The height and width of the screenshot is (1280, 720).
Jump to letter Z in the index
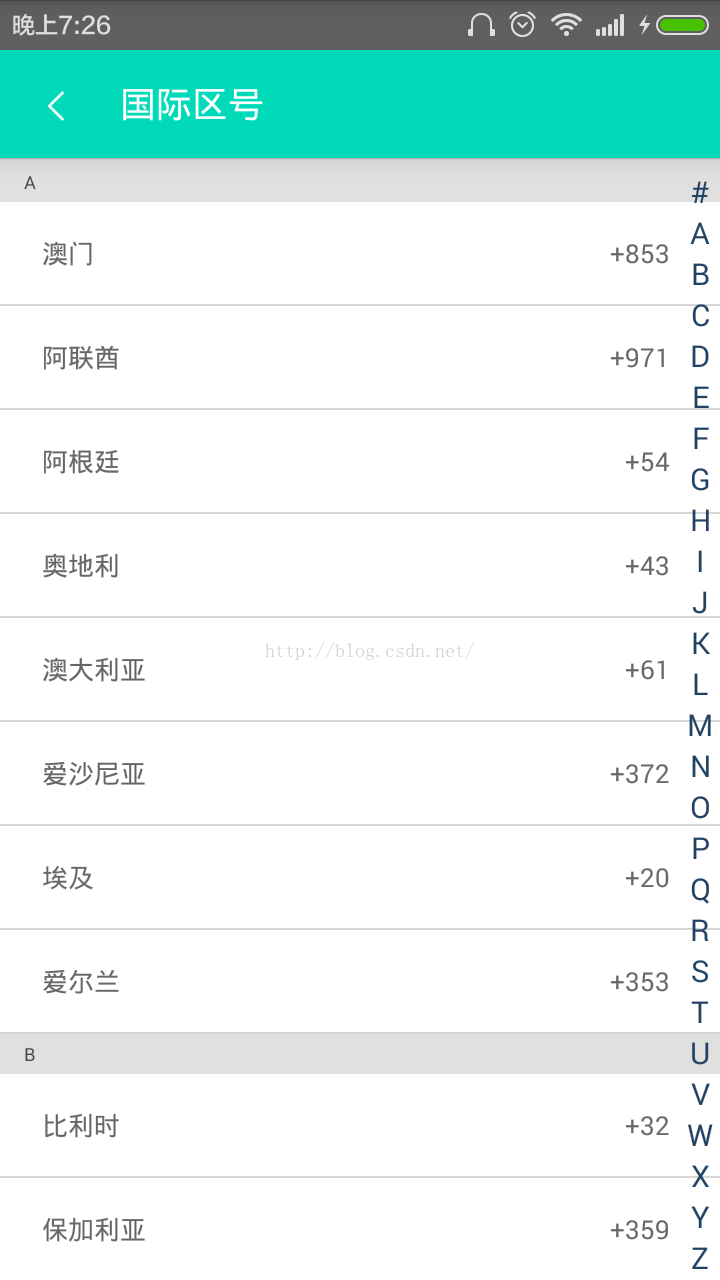700,1258
